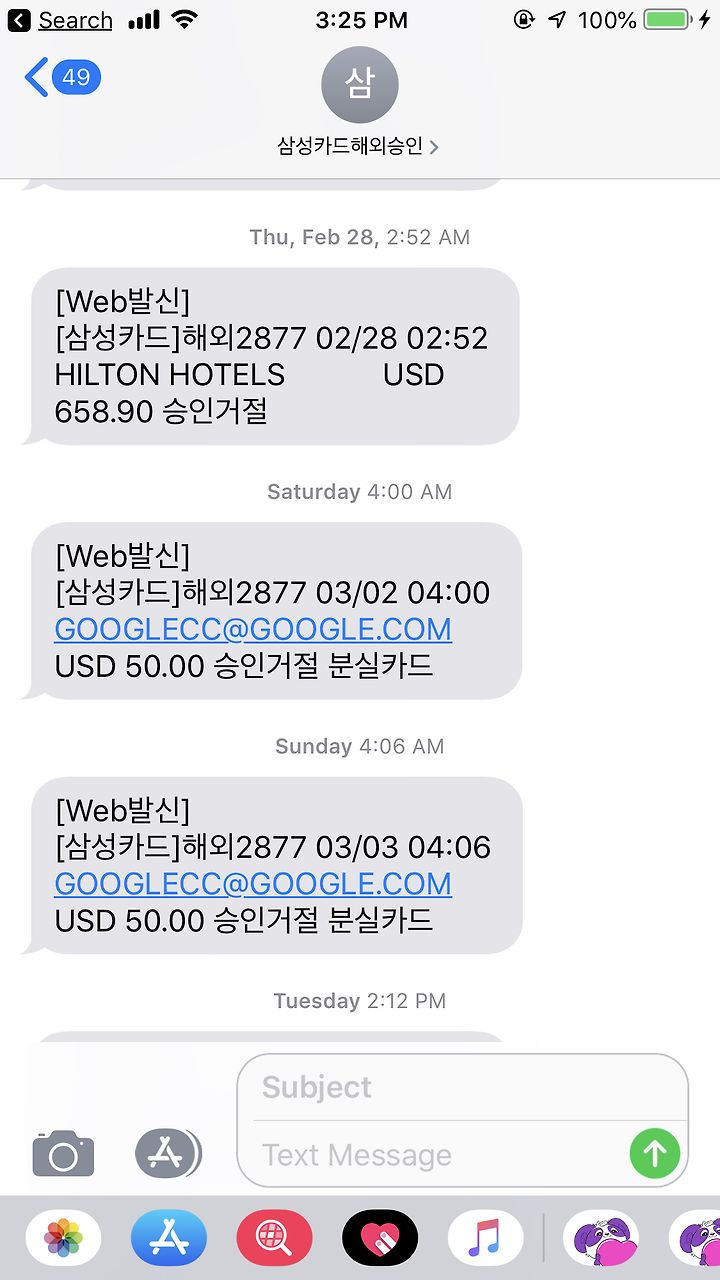The width and height of the screenshot is (720, 1280).
Task: Open the Music app in strip
Action: pyautogui.click(x=485, y=1238)
